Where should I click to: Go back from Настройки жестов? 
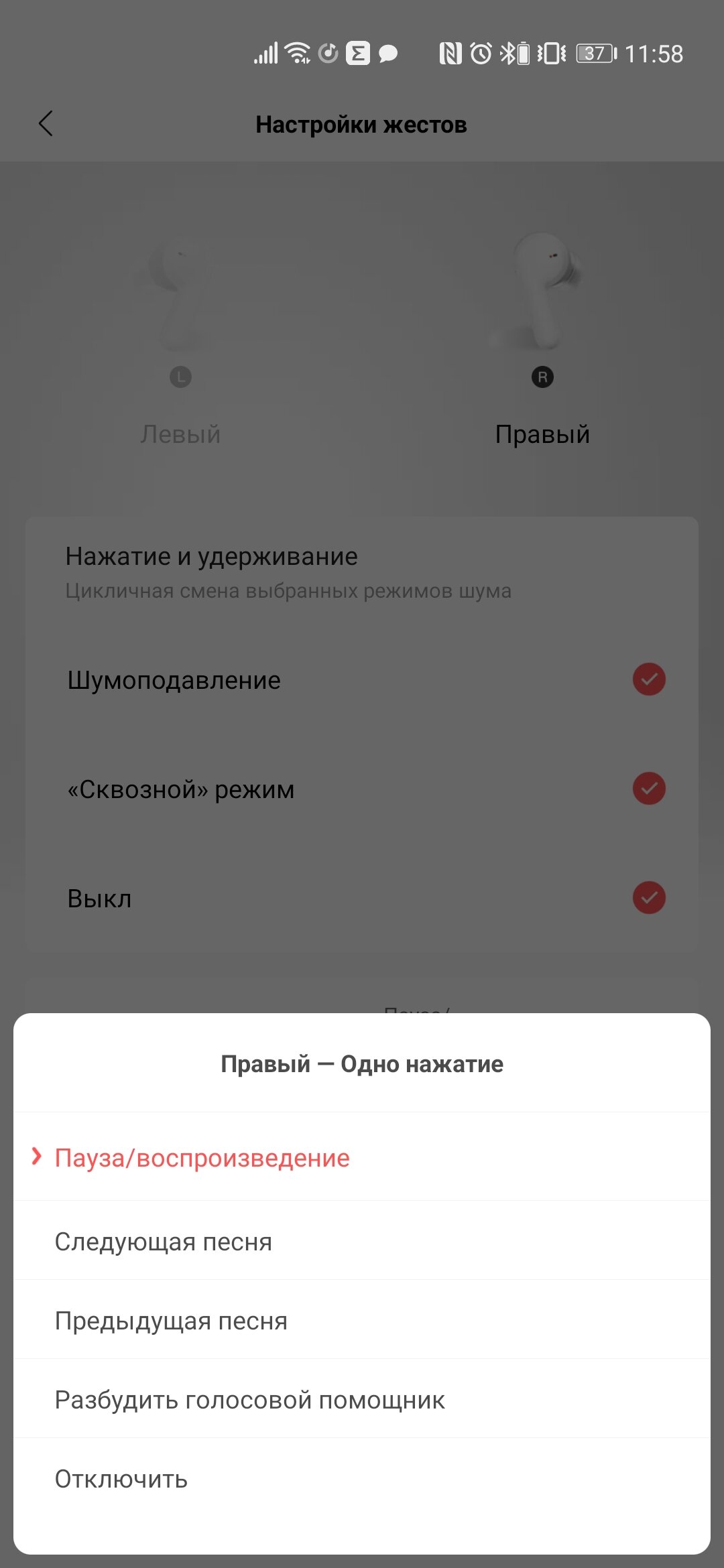(x=46, y=123)
